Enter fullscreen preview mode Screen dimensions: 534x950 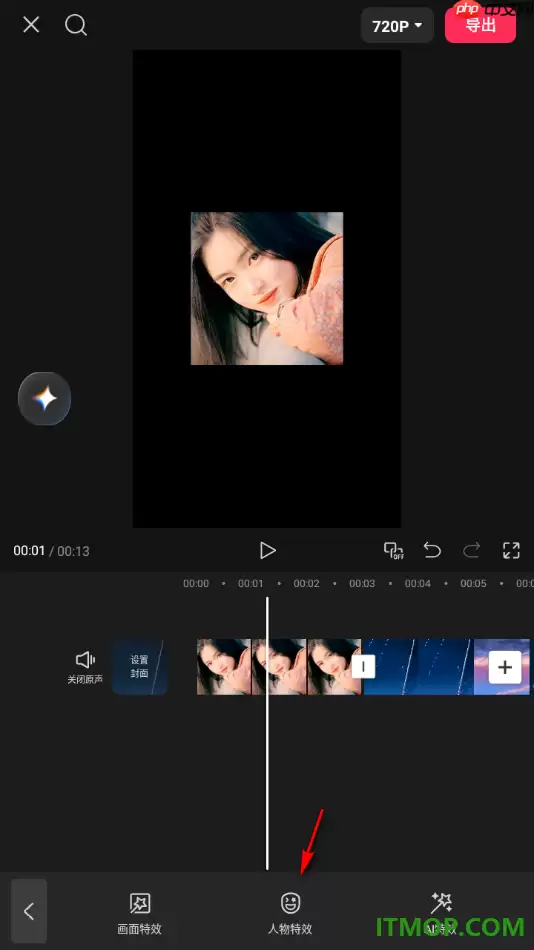[512, 550]
